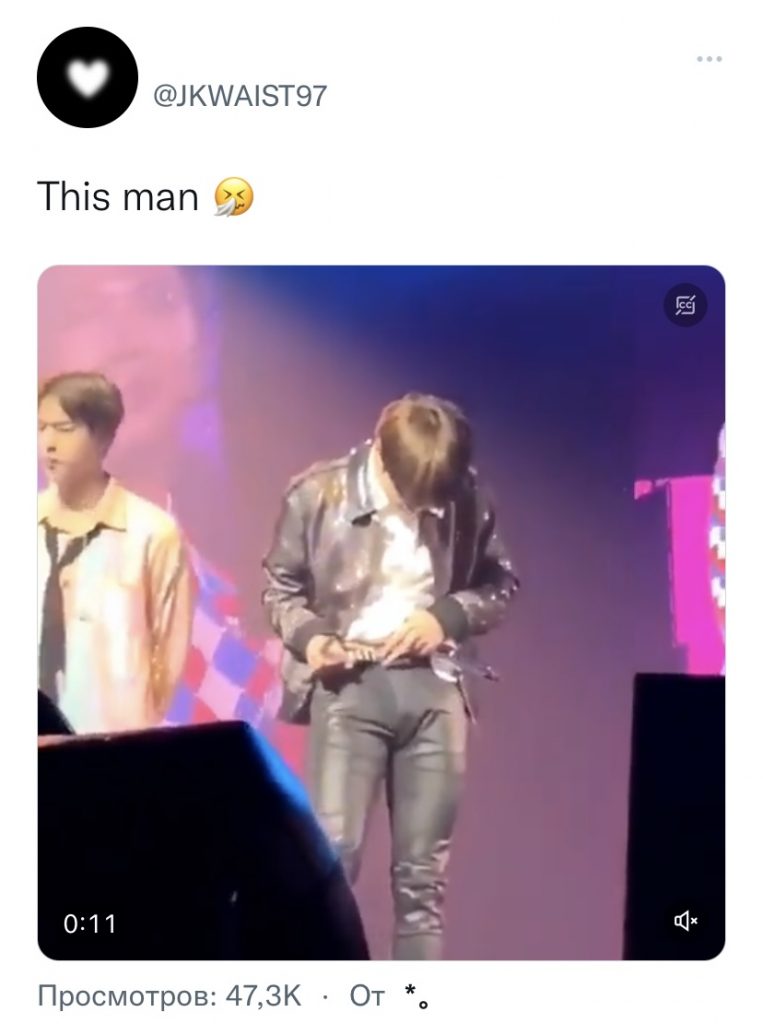Toggle closed captions on the video
Screen dimensions: 763x1024
click(686, 305)
